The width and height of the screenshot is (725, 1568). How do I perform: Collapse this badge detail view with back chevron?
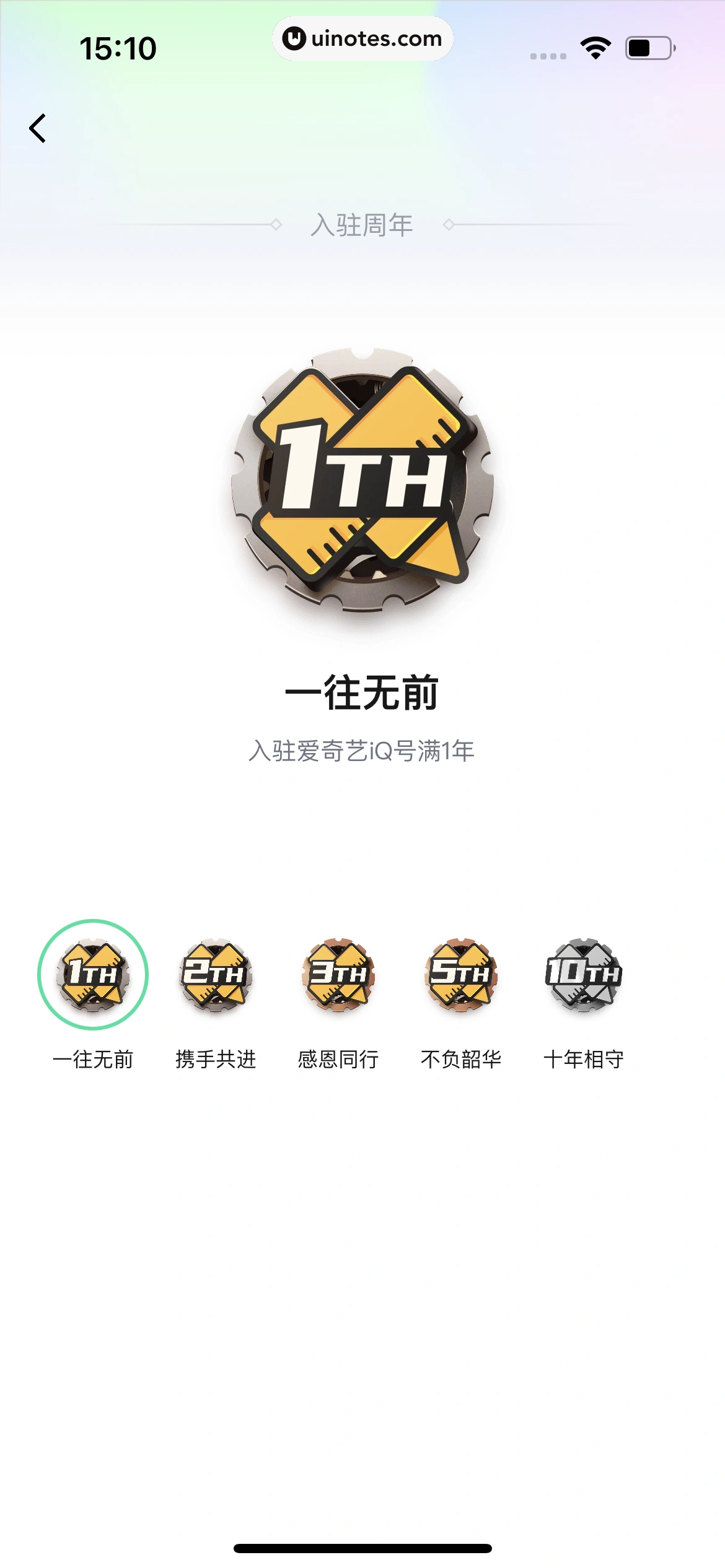(38, 128)
